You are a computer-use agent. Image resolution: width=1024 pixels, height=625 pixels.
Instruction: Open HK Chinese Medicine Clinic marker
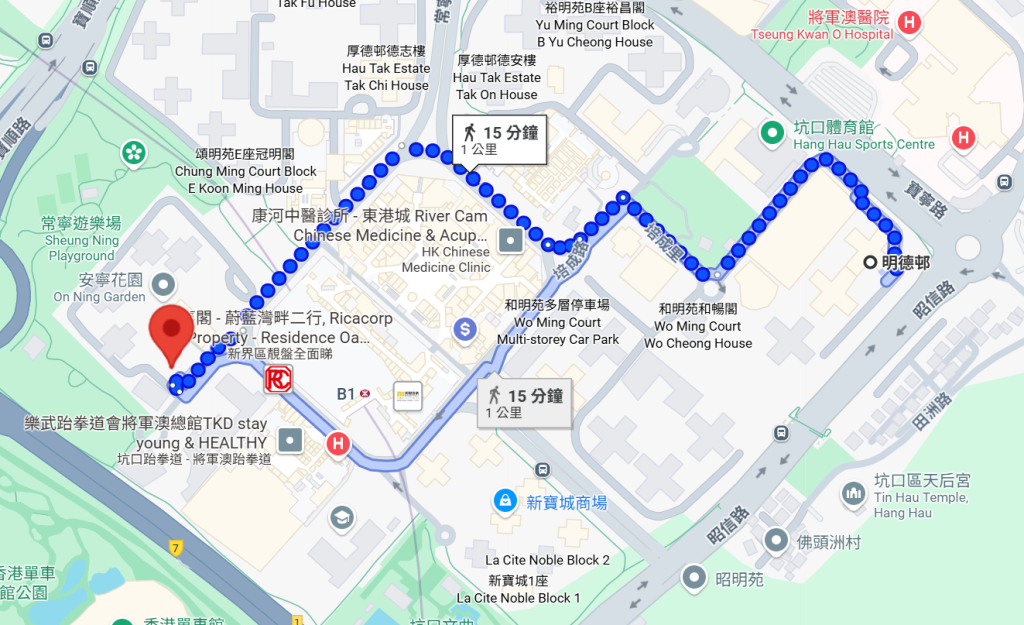[x=511, y=240]
